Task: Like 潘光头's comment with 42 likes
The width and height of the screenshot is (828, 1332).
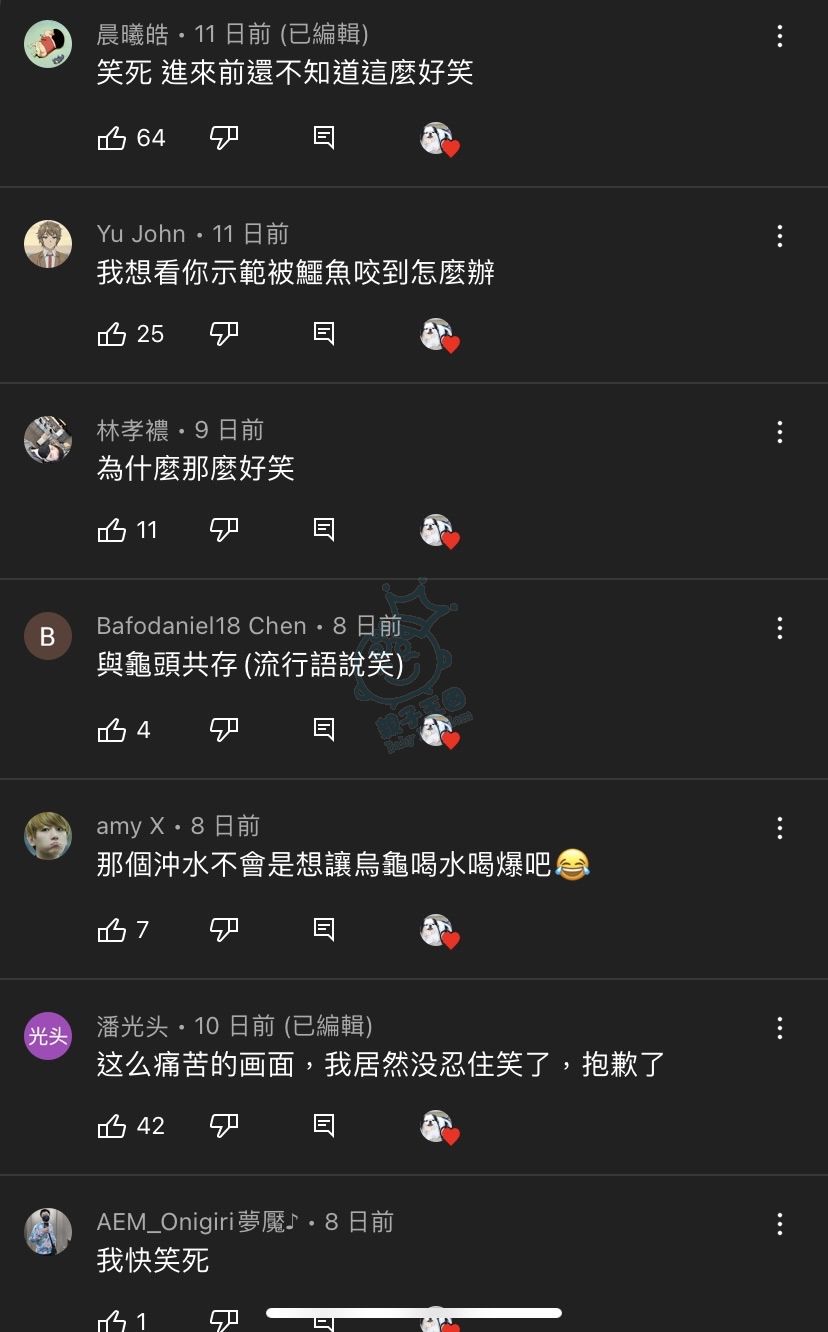Action: click(111, 1126)
